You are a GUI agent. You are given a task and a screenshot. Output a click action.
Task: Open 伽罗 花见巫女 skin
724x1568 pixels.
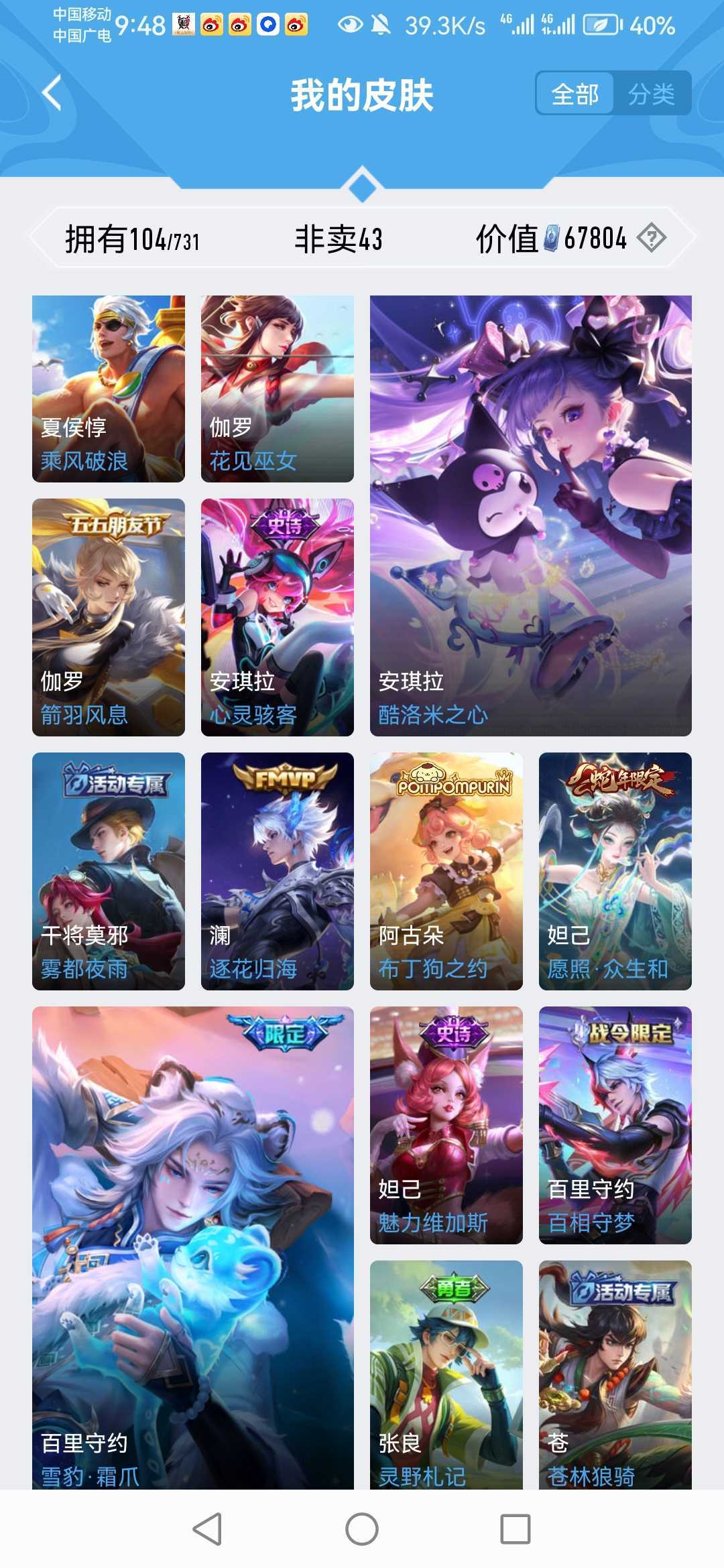[278, 389]
